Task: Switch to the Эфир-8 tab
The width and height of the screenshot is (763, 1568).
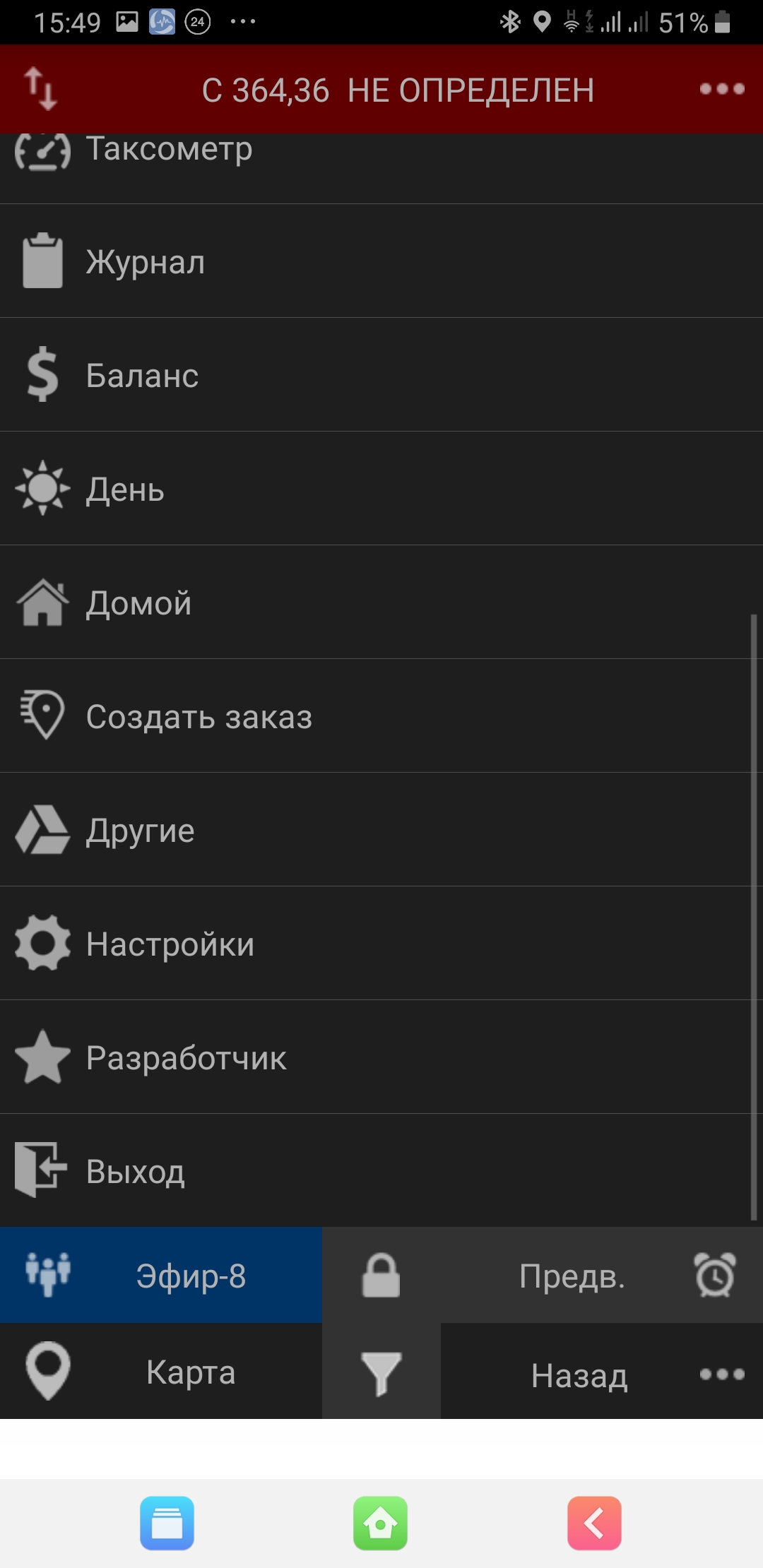Action: point(161,1276)
